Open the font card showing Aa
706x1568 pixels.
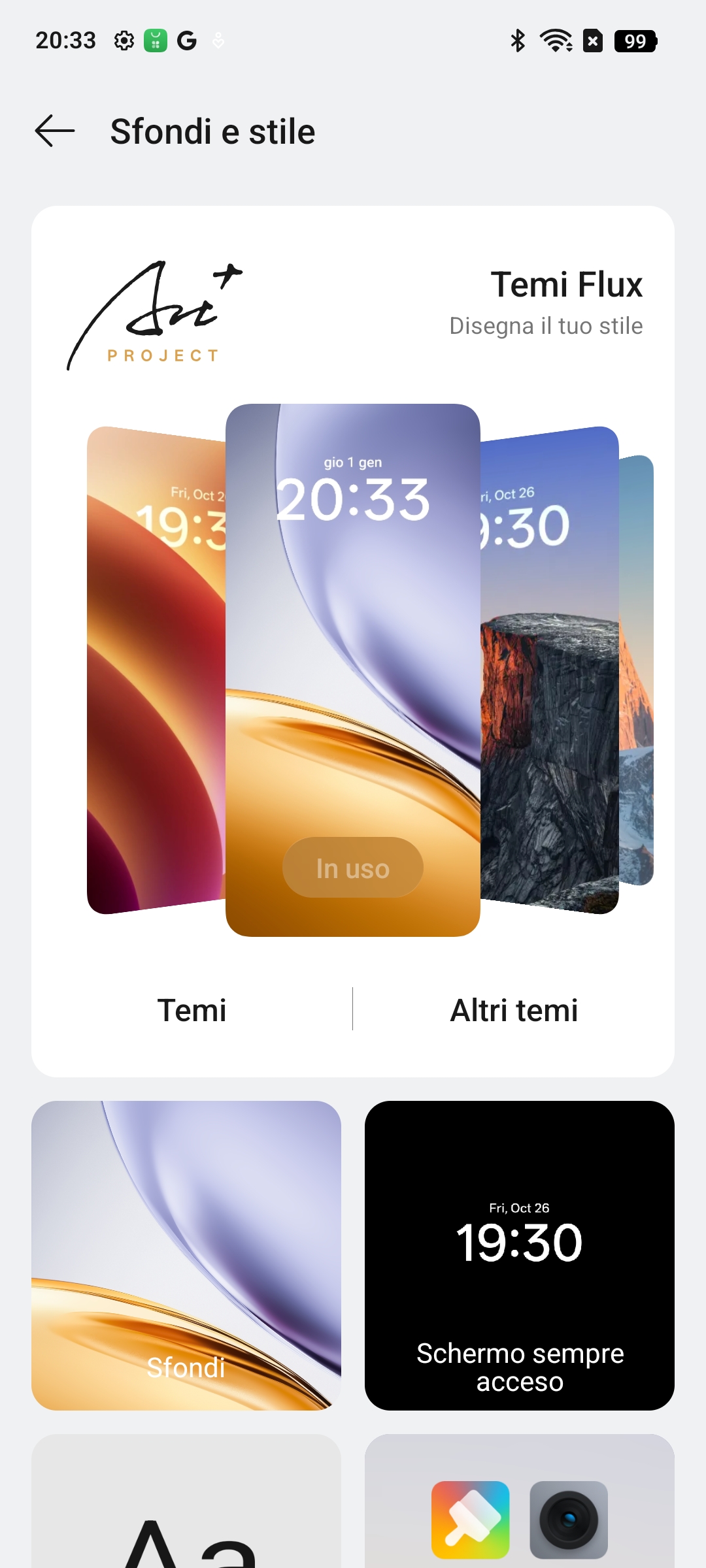click(186, 1501)
